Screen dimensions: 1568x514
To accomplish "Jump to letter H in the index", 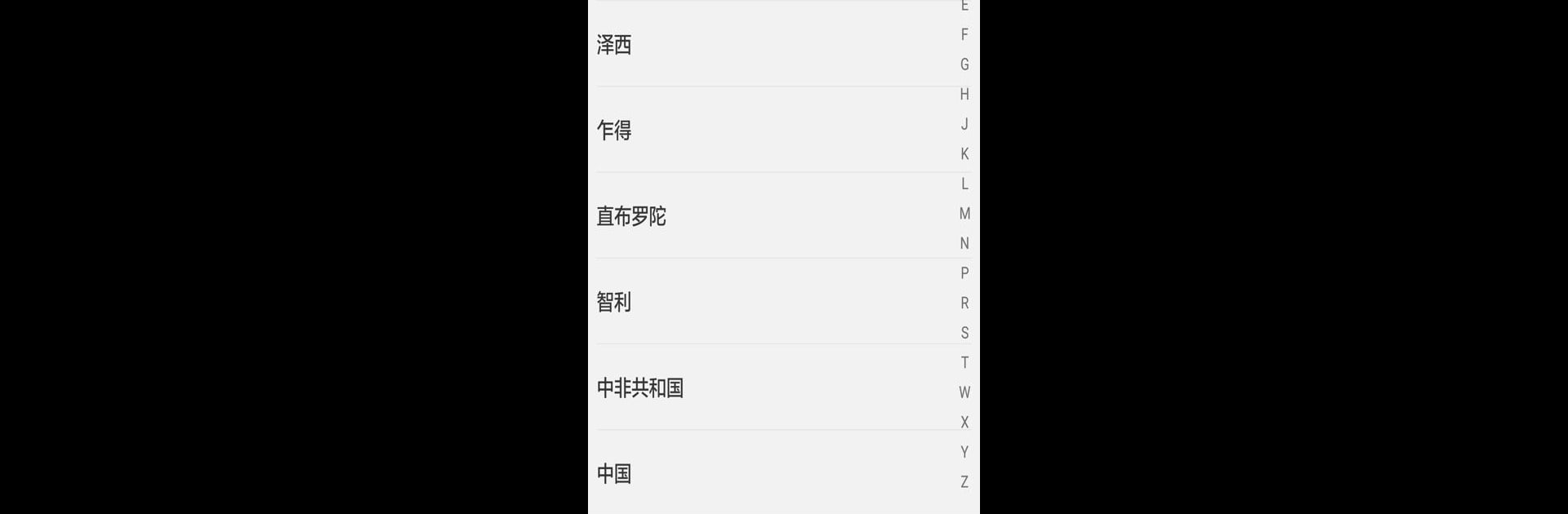I will click(x=964, y=95).
